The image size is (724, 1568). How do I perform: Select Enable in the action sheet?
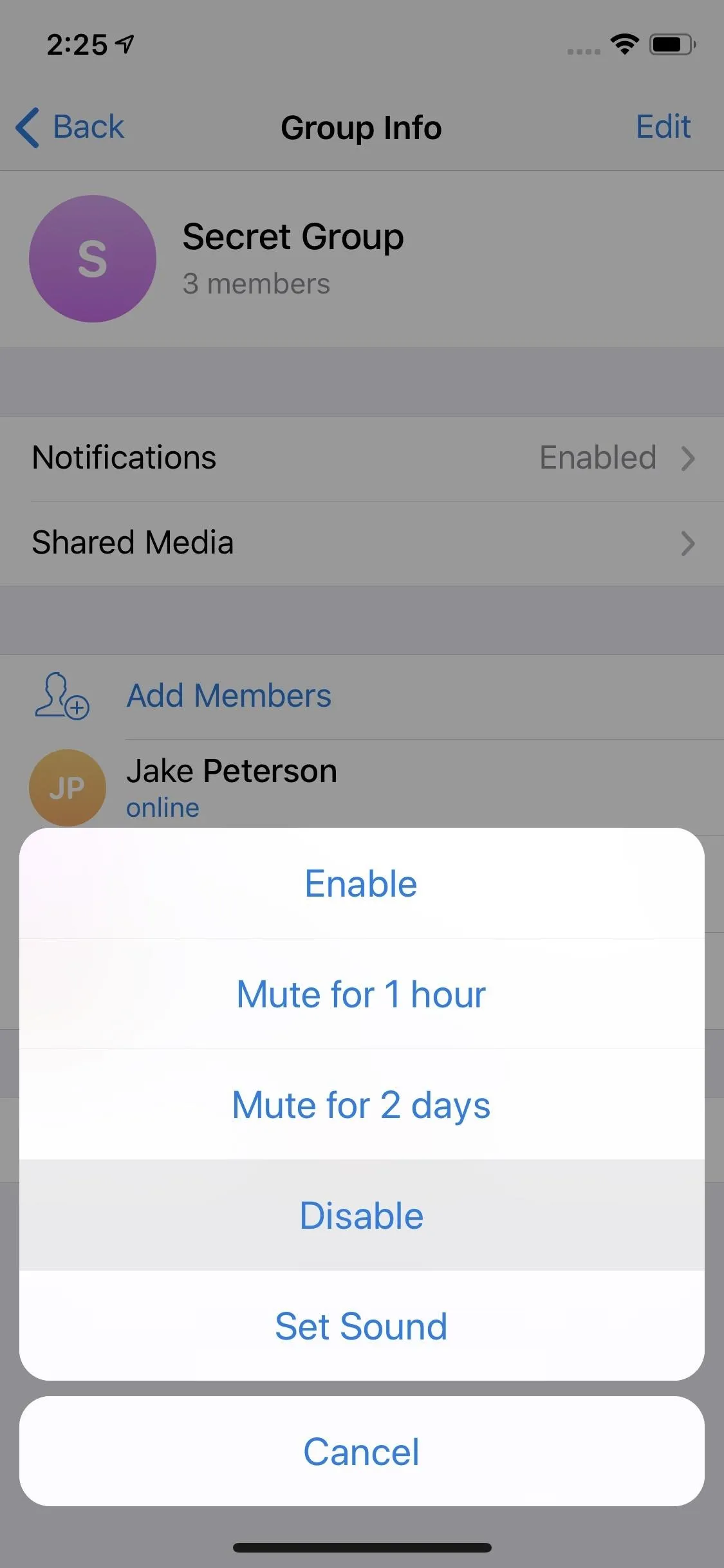tap(362, 883)
